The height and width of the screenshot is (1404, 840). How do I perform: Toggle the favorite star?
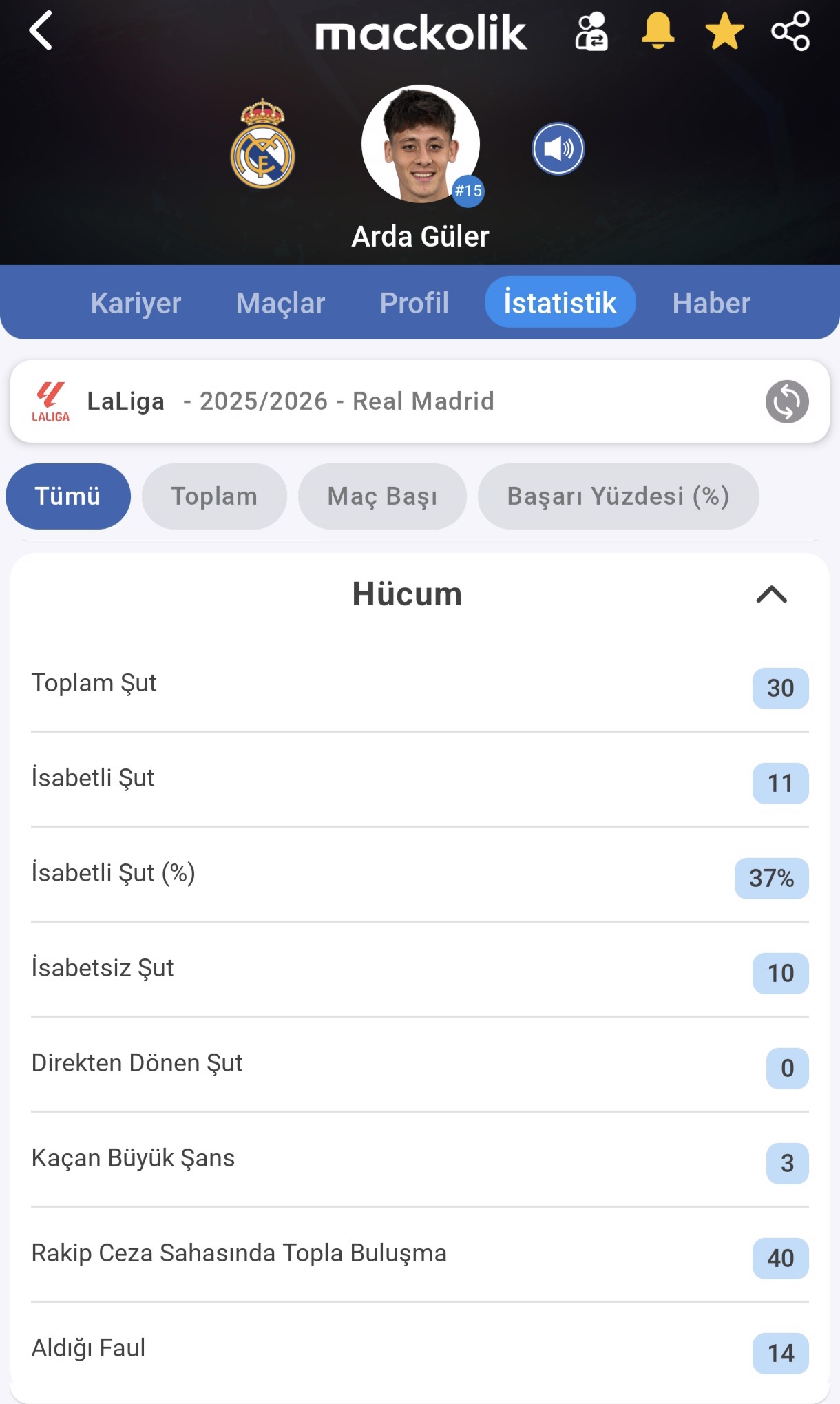tap(724, 32)
